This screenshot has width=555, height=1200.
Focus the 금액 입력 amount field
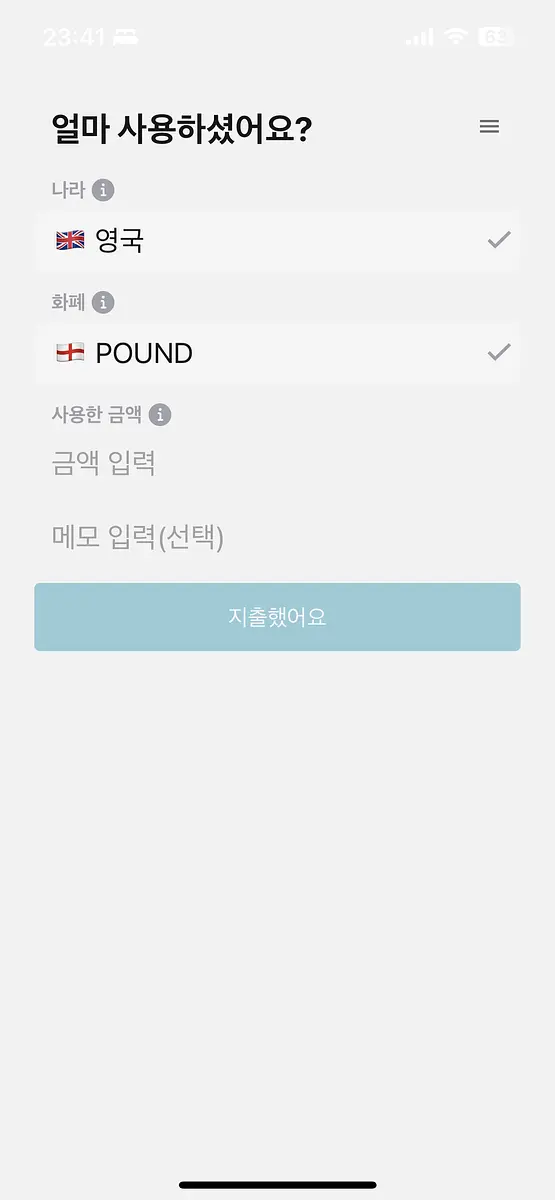277,464
